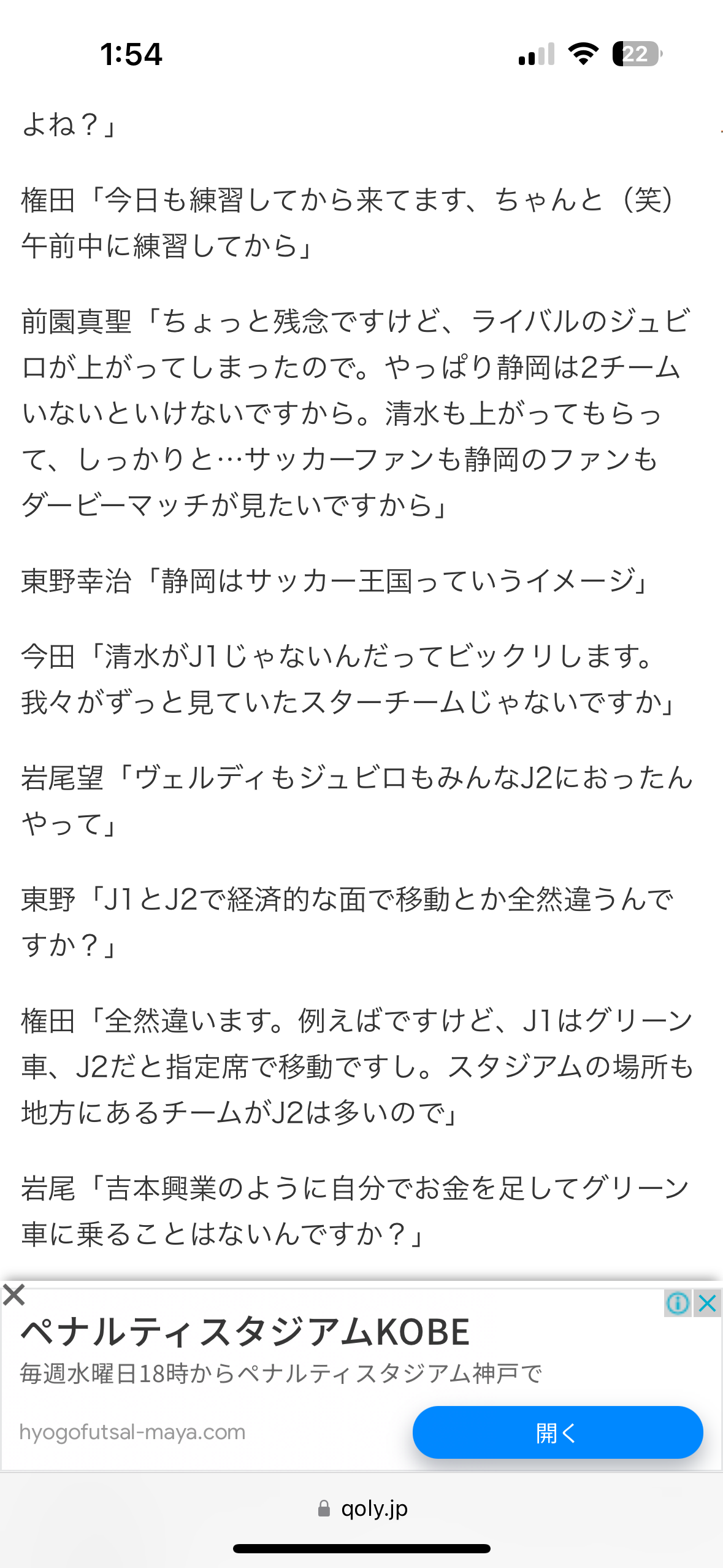Open the ペナルティスタジアムKOBE ad headline
This screenshot has width=723, height=1568.
[x=245, y=1332]
